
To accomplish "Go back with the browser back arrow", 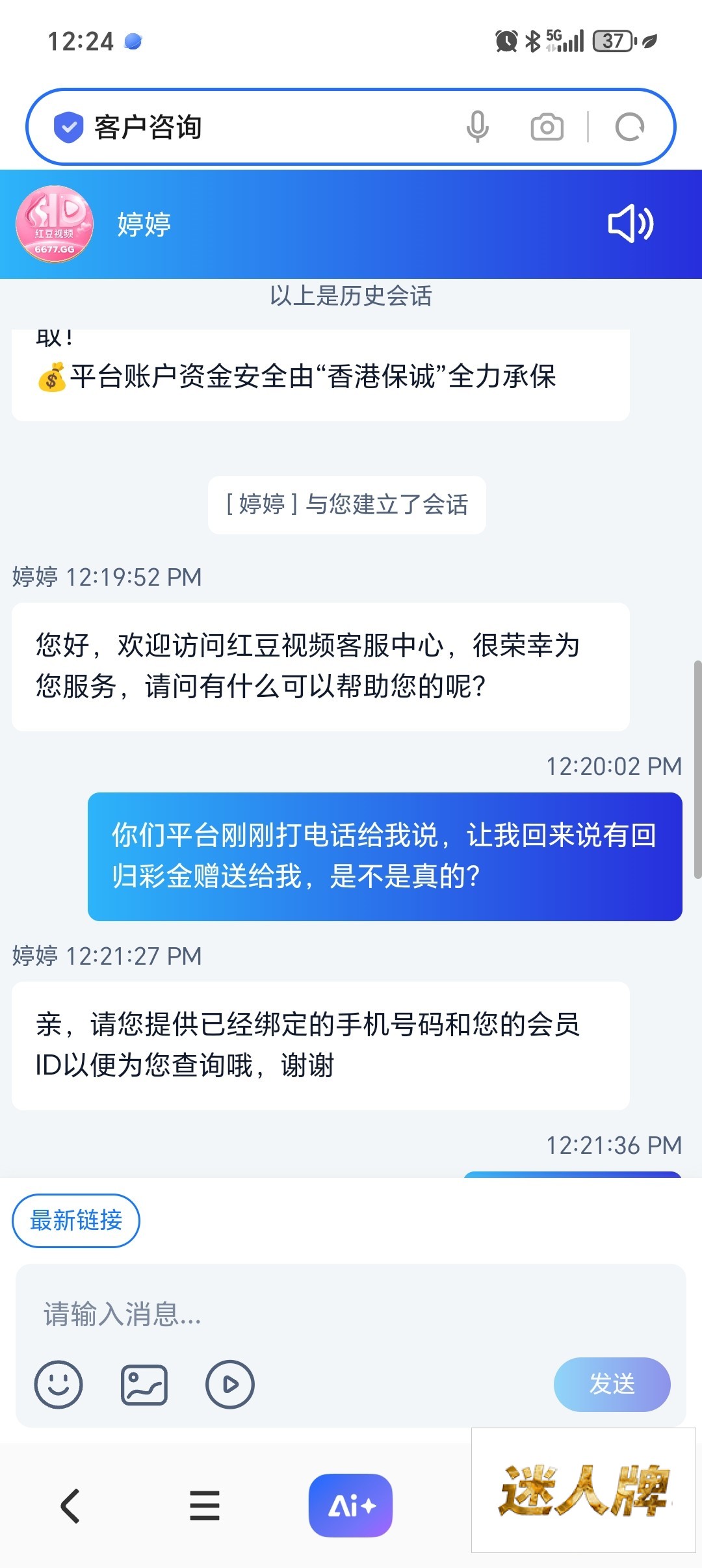I will (x=70, y=1506).
